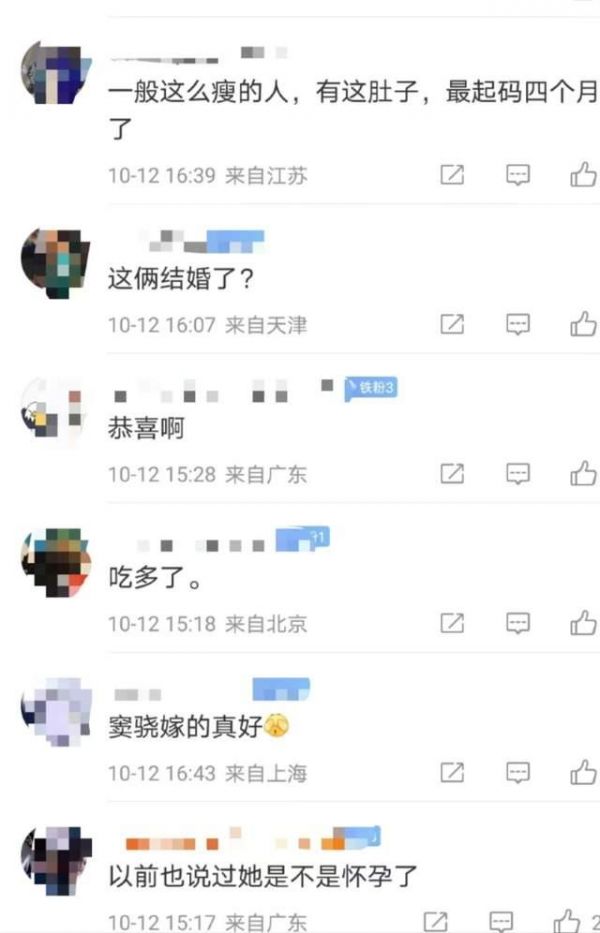The width and height of the screenshot is (600, 933).
Task: Reply to the comment posted from 江苏
Action: (517, 176)
